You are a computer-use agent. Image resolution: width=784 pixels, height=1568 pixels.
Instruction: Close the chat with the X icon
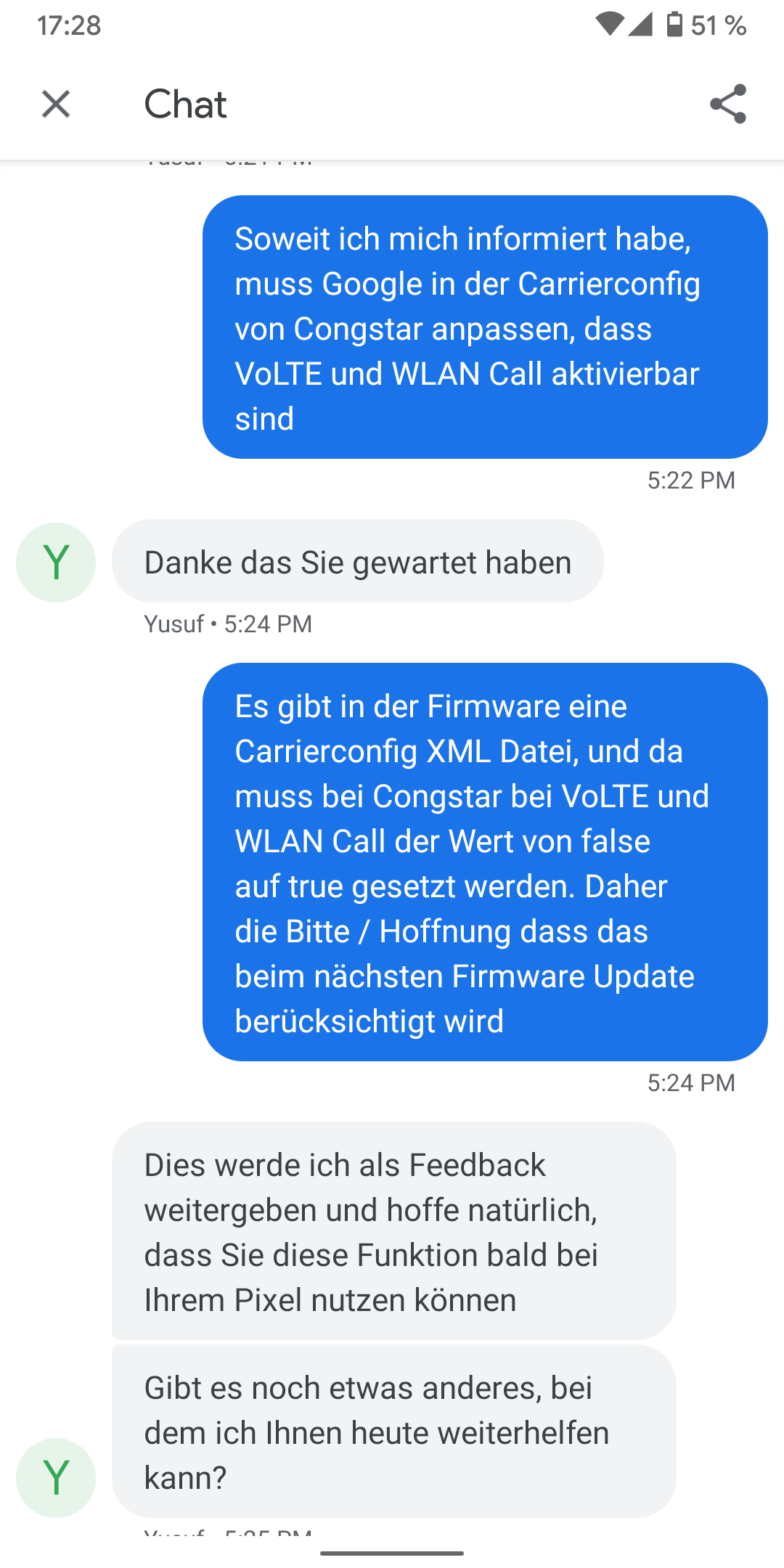56,104
